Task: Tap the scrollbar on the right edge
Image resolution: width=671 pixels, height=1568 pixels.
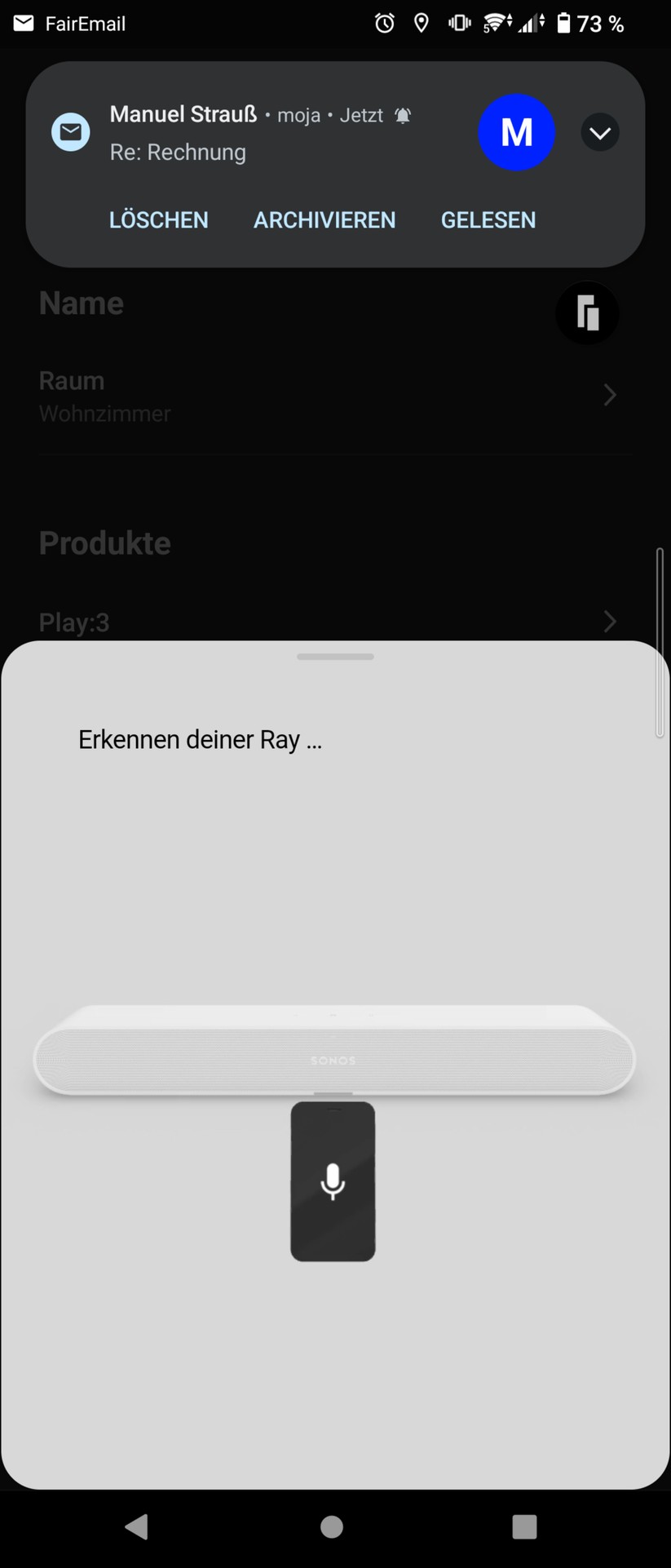Action: pos(659,644)
